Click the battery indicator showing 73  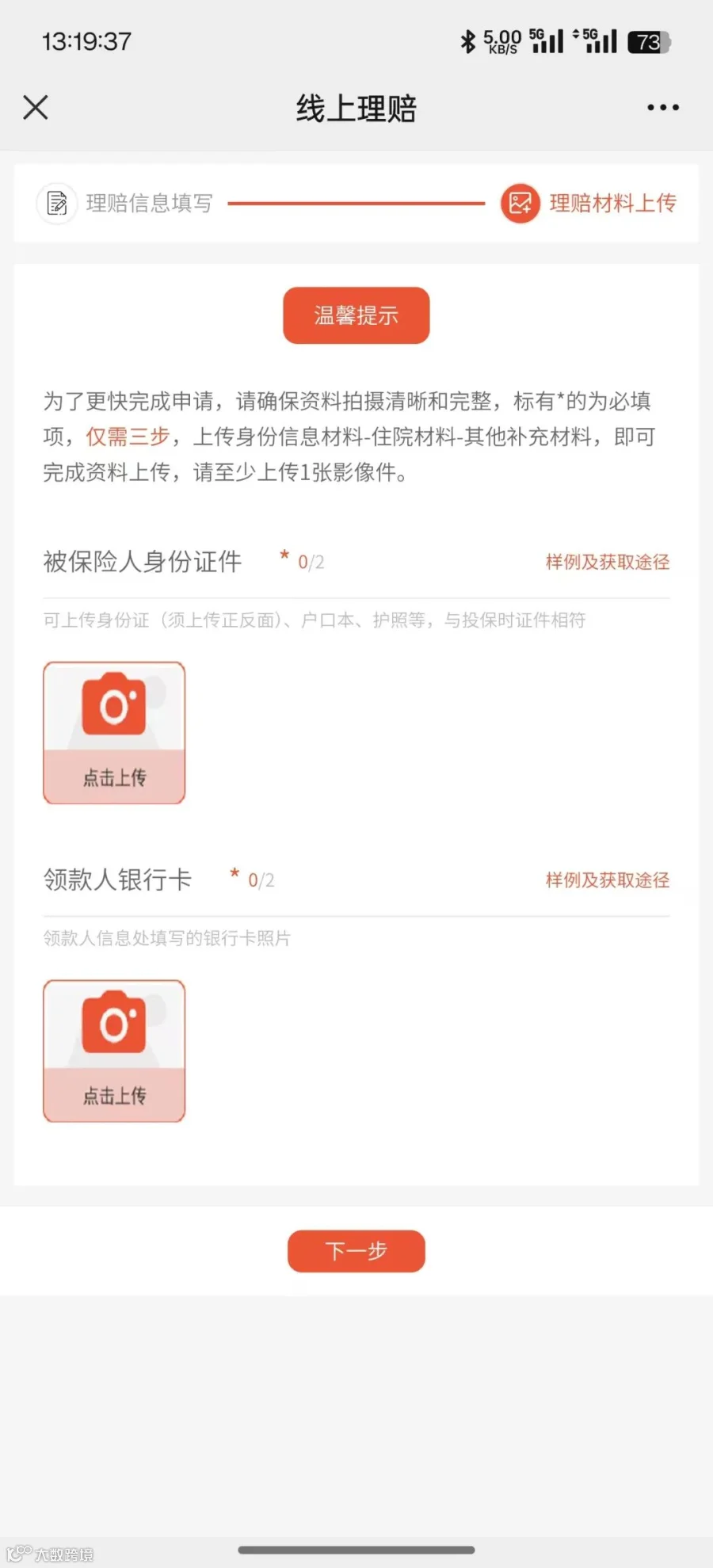pos(650,41)
